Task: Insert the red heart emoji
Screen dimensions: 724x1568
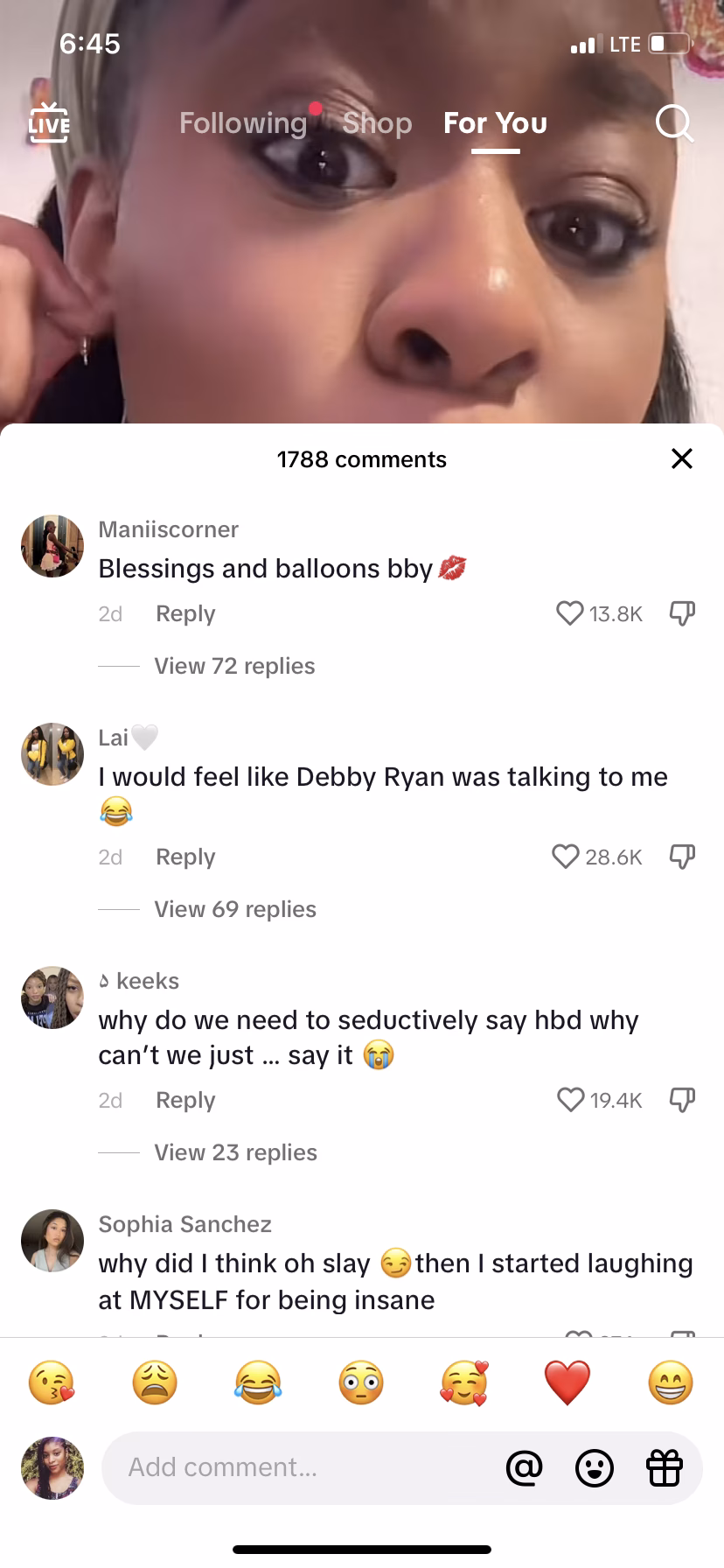Action: (567, 1383)
